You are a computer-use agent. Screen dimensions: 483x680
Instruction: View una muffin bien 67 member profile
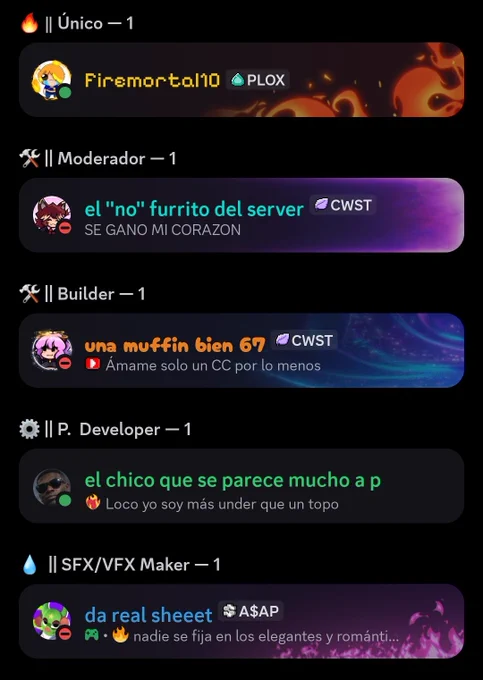(242, 350)
